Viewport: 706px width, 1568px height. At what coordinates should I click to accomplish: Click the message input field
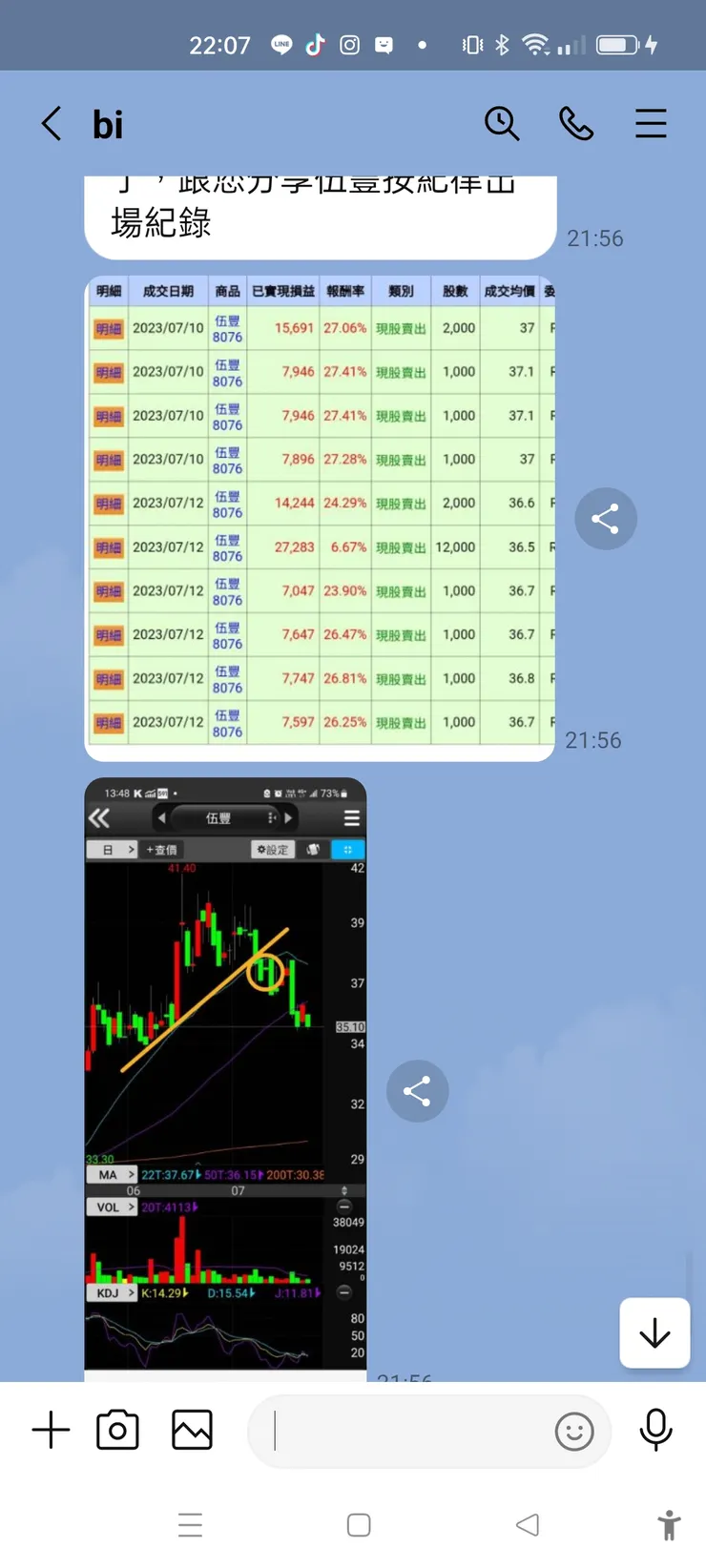[410, 1431]
